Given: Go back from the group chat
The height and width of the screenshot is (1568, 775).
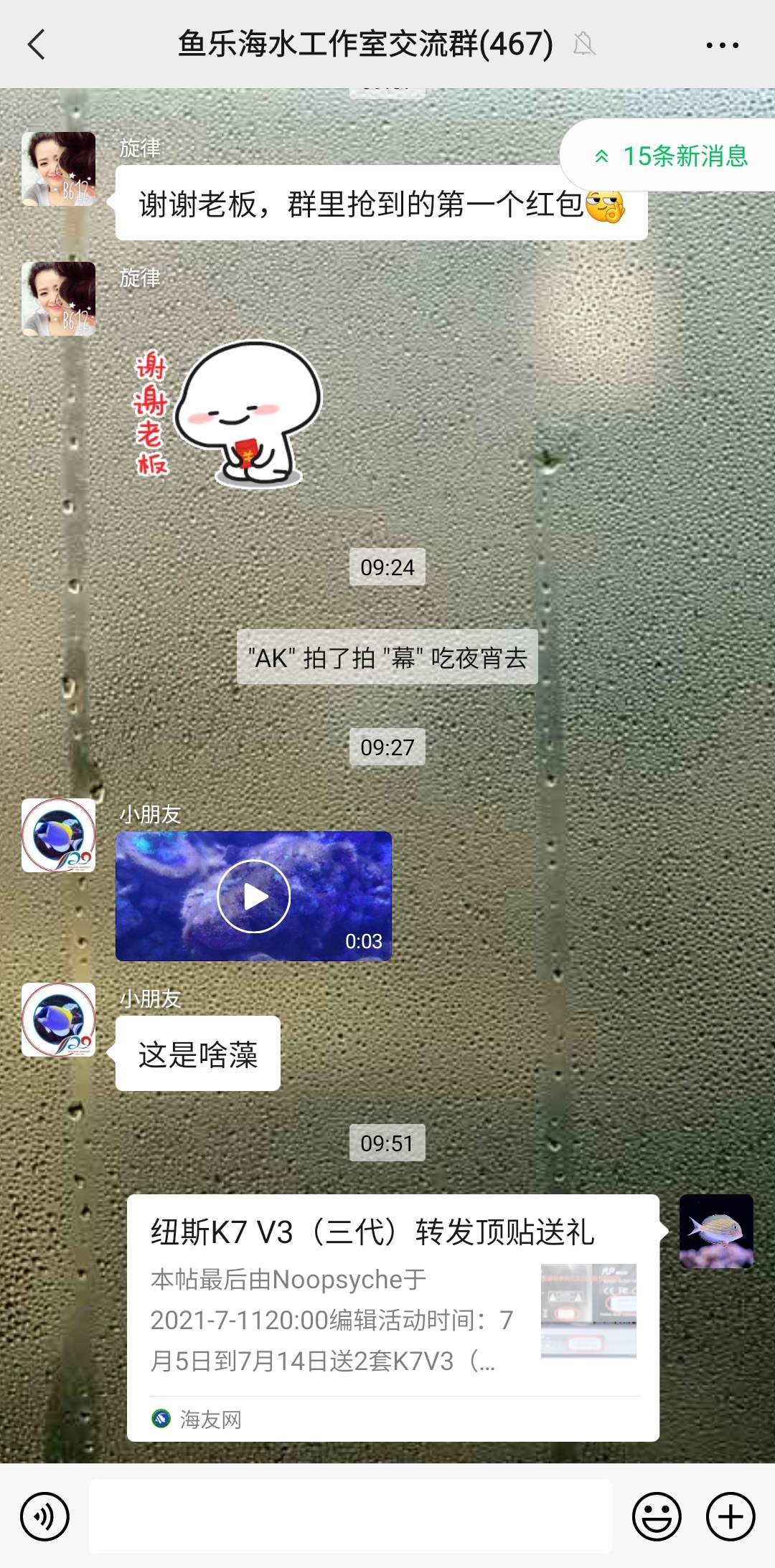Looking at the screenshot, I should point(37,44).
